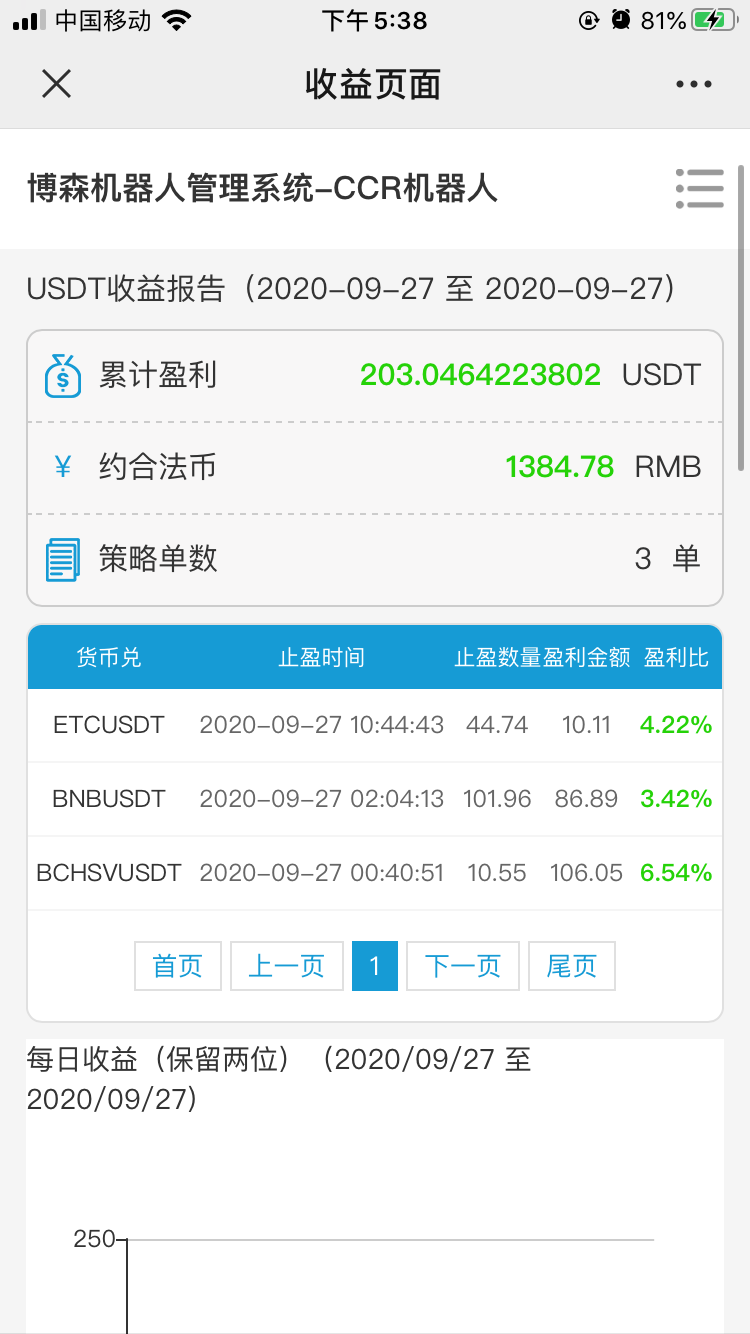Image resolution: width=750 pixels, height=1334 pixels.
Task: Open the hamburger list menu
Action: pos(699,188)
